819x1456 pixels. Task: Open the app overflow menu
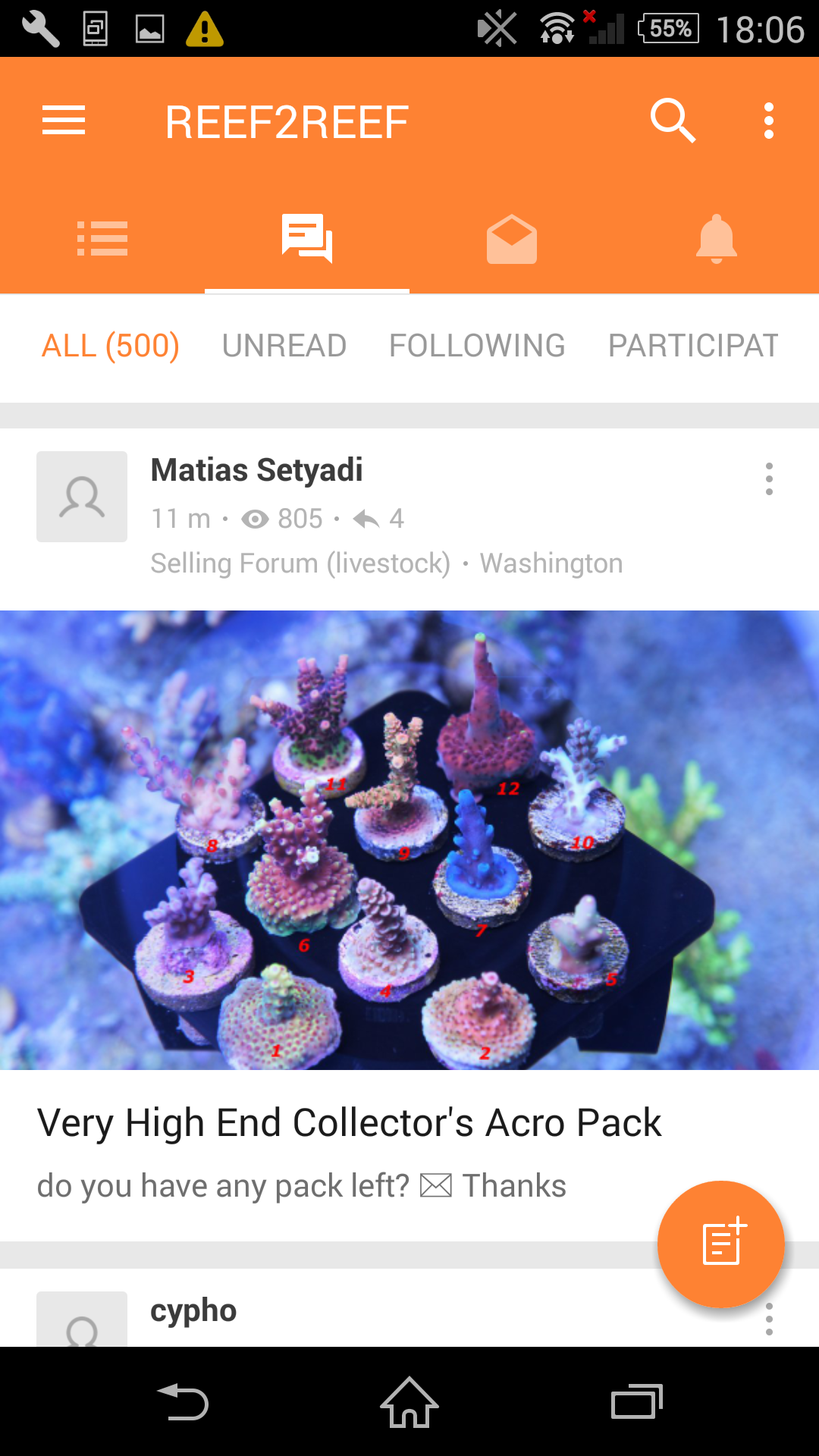pyautogui.click(x=768, y=120)
